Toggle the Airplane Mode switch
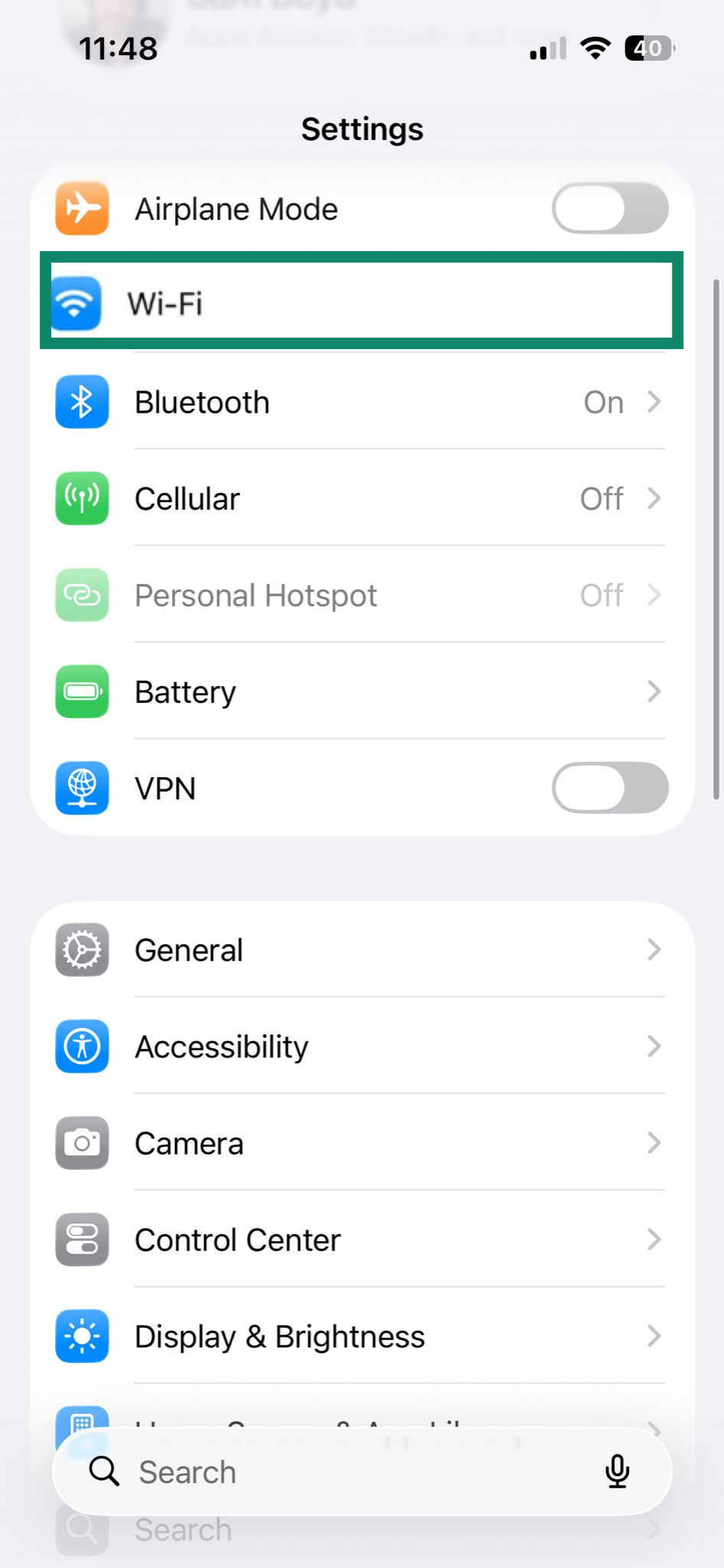 [x=610, y=208]
